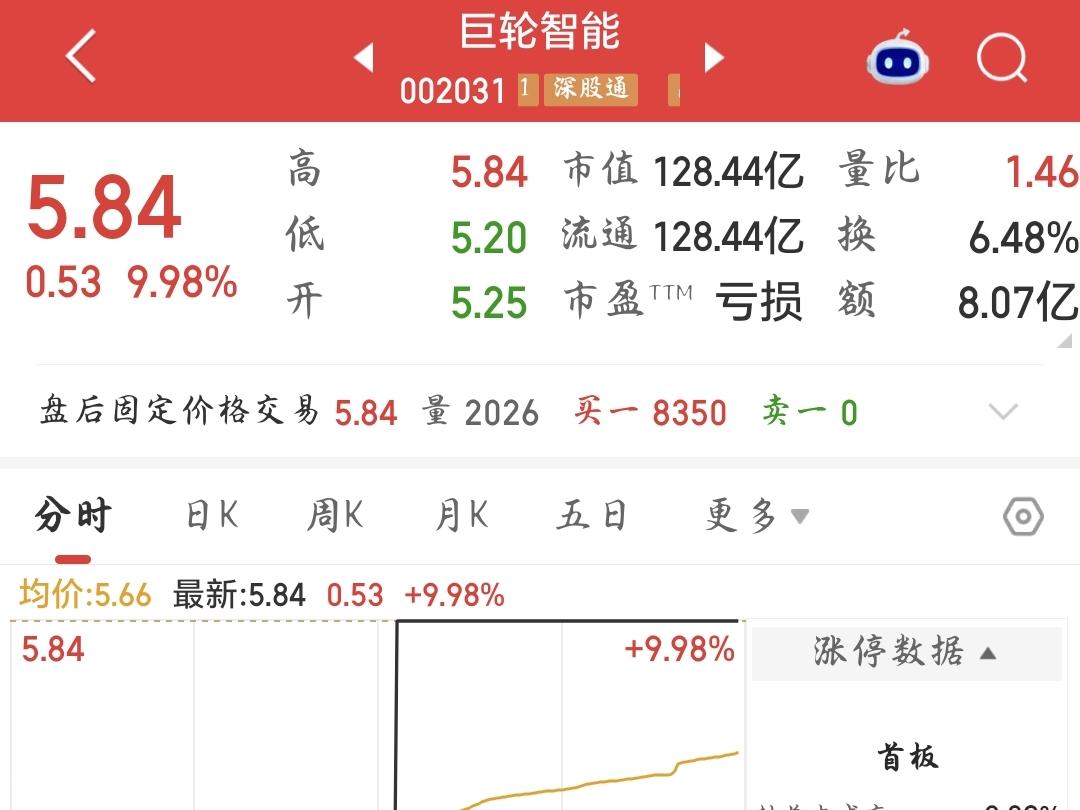Open the 更多 chart period dropdown

[757, 515]
